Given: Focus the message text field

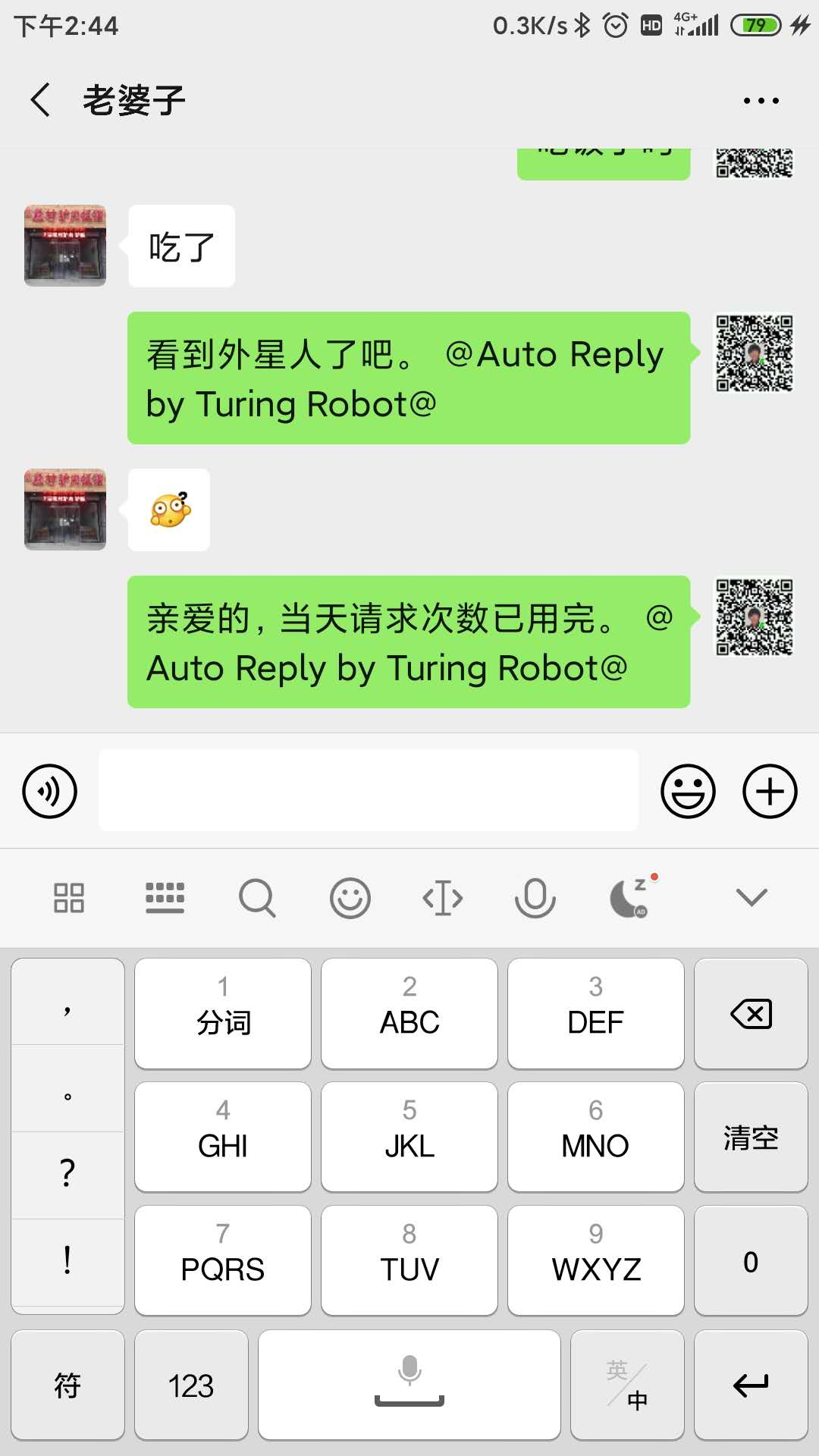Looking at the screenshot, I should point(369,791).
